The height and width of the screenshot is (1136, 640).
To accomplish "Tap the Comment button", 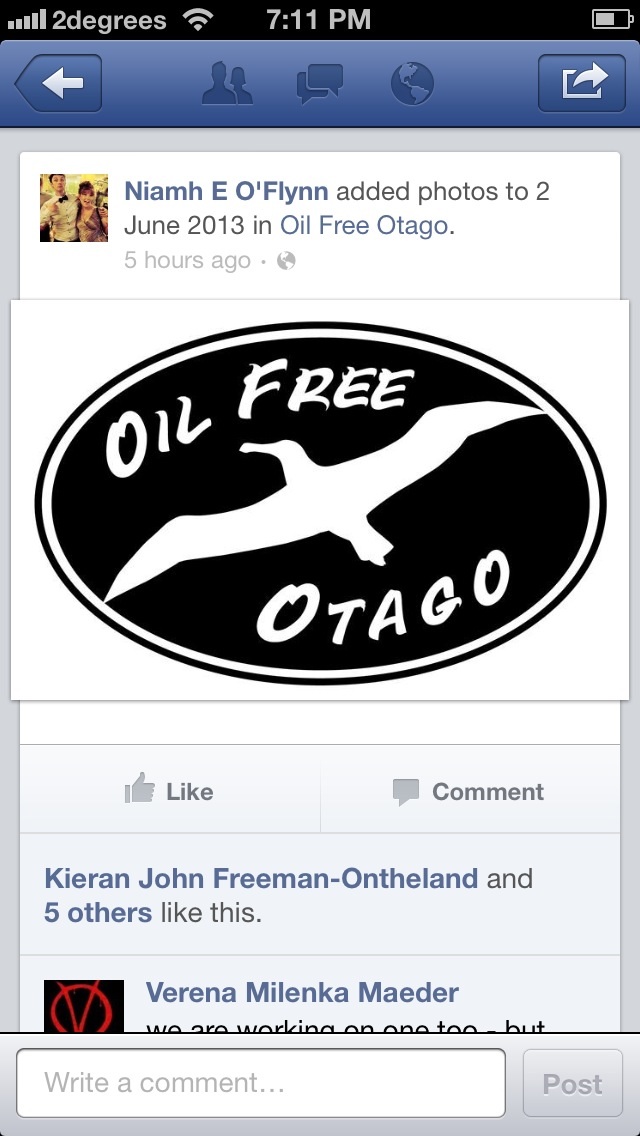I will click(x=470, y=791).
